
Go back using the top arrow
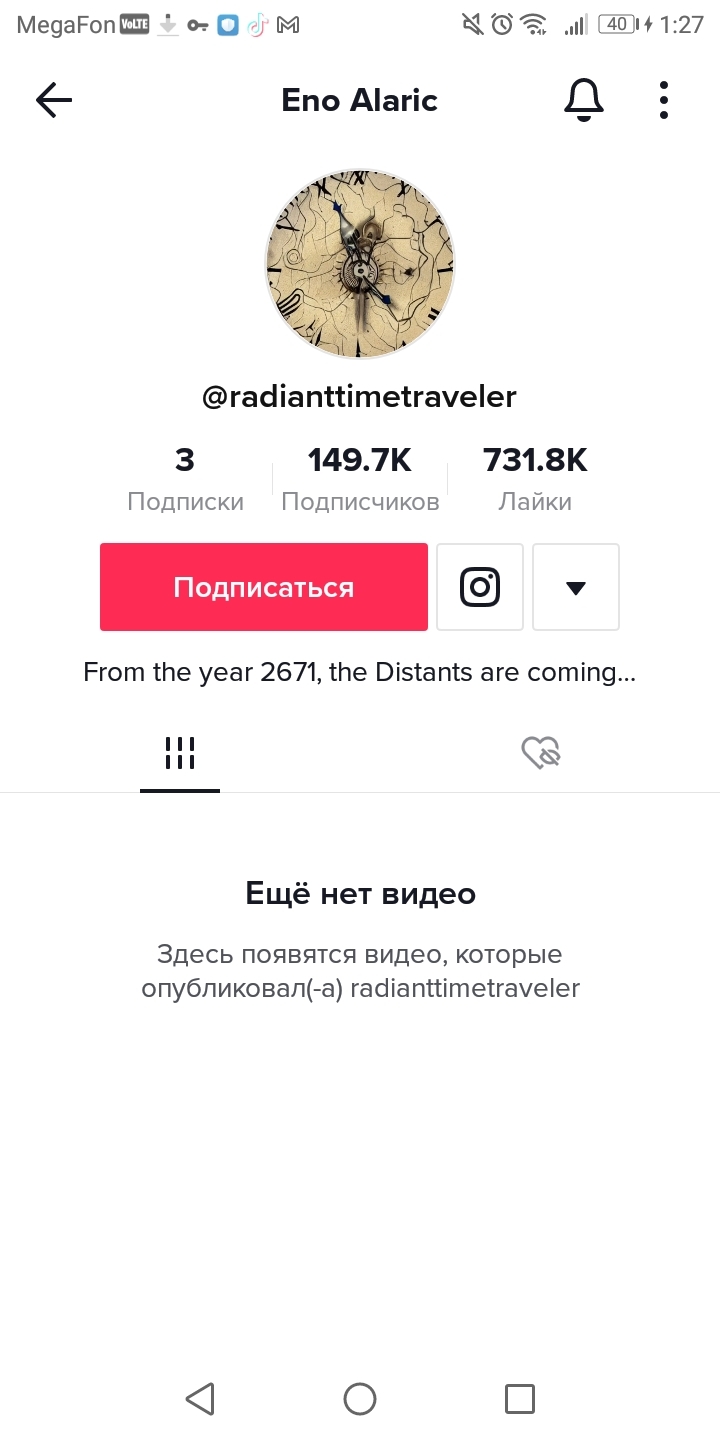(x=54, y=100)
